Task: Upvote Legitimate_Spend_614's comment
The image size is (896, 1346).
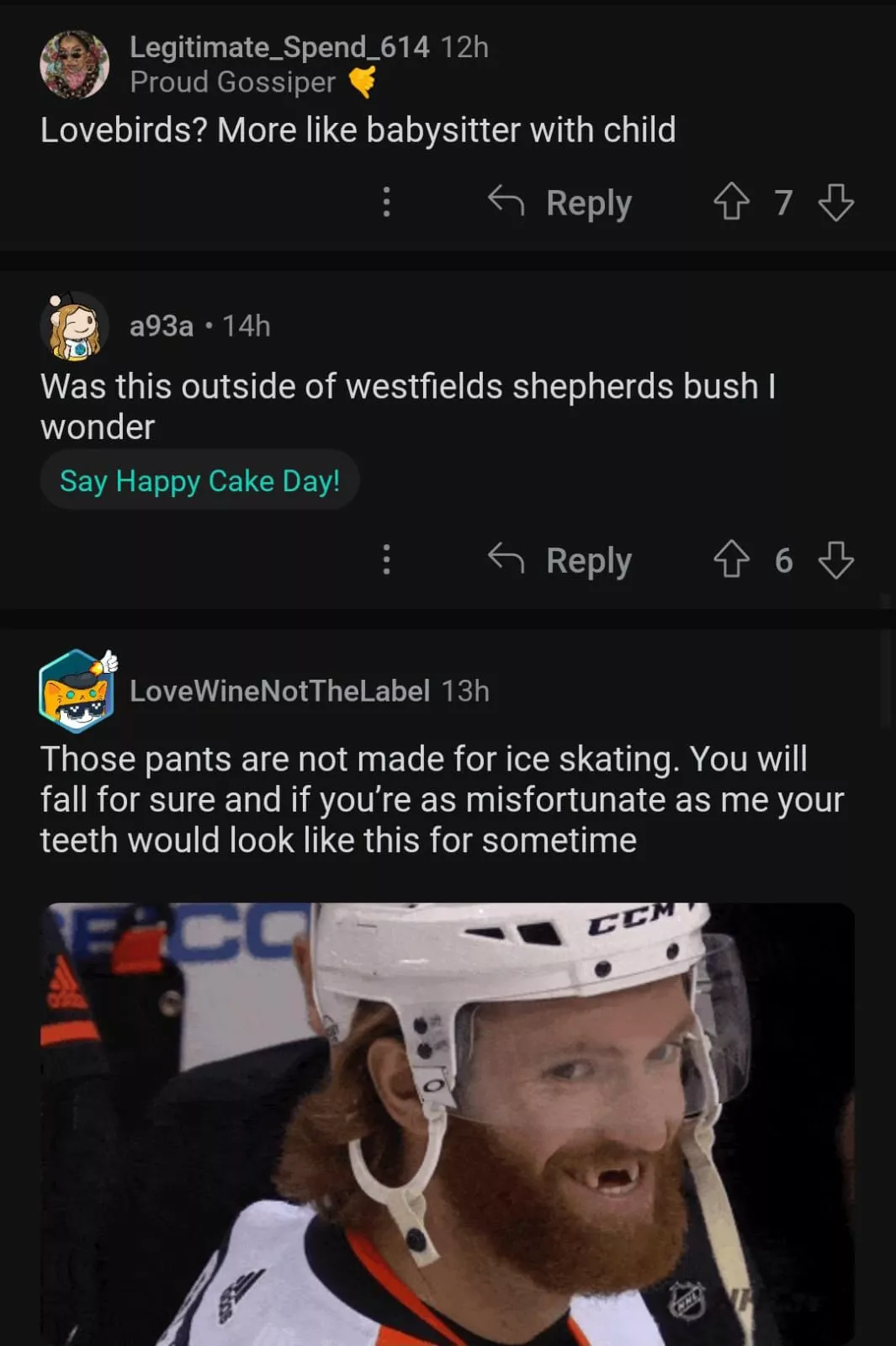Action: point(731,203)
